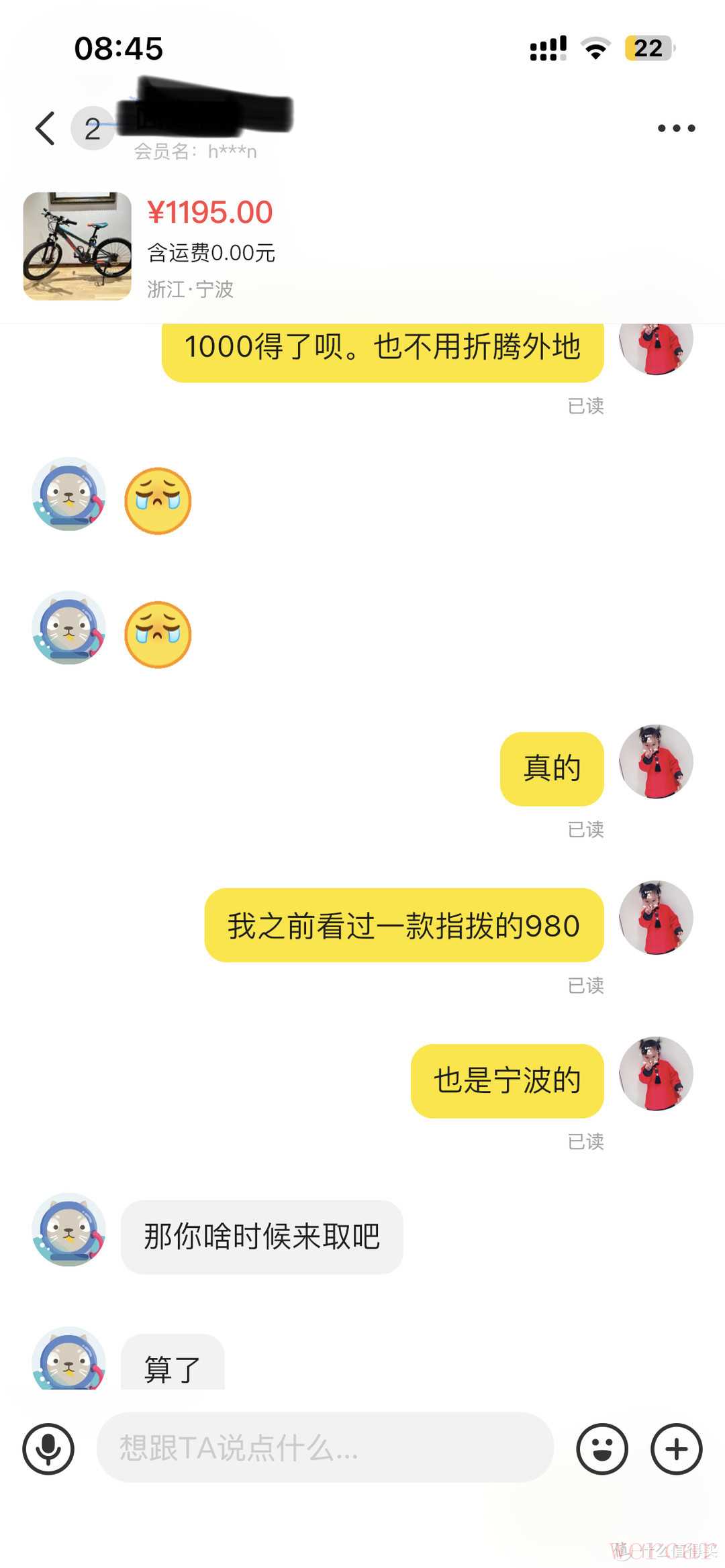Open the plus attachment menu

coord(676,1449)
